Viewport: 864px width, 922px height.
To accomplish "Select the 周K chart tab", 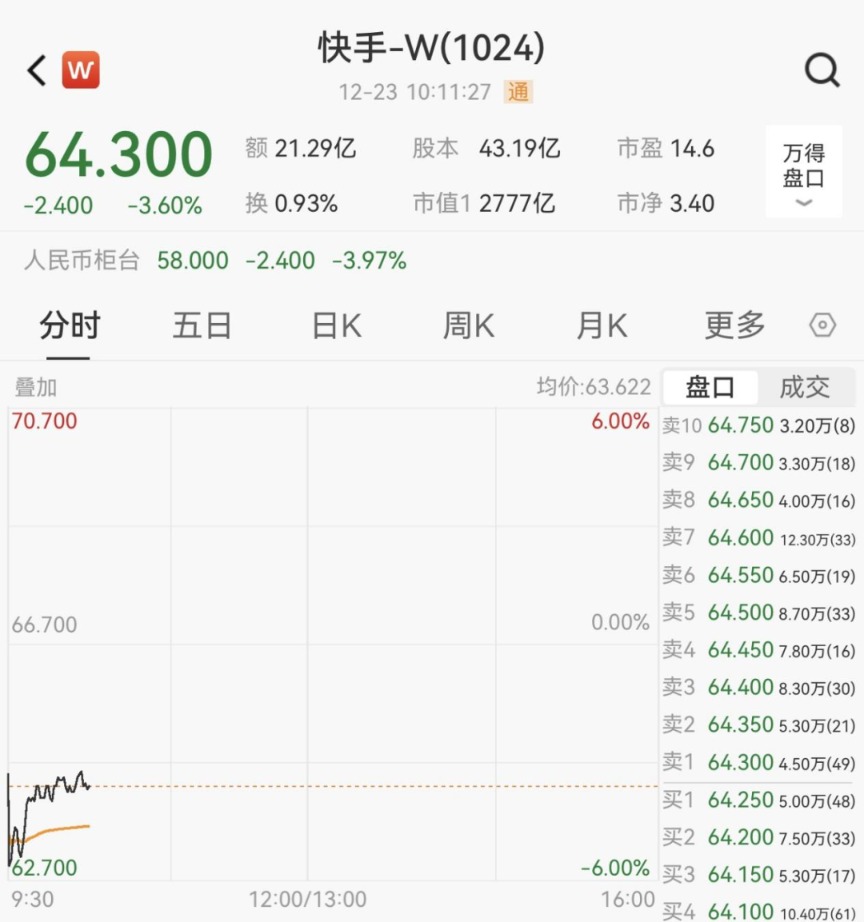I will [469, 326].
